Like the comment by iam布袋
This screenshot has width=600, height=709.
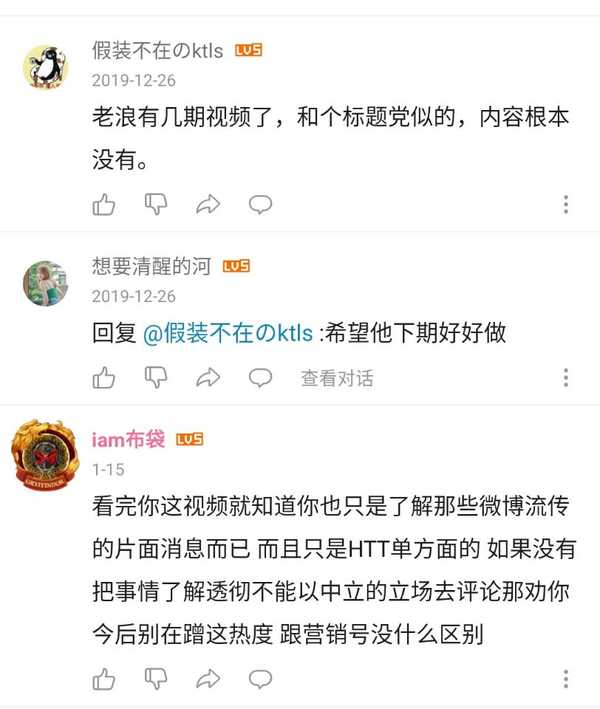[104, 679]
